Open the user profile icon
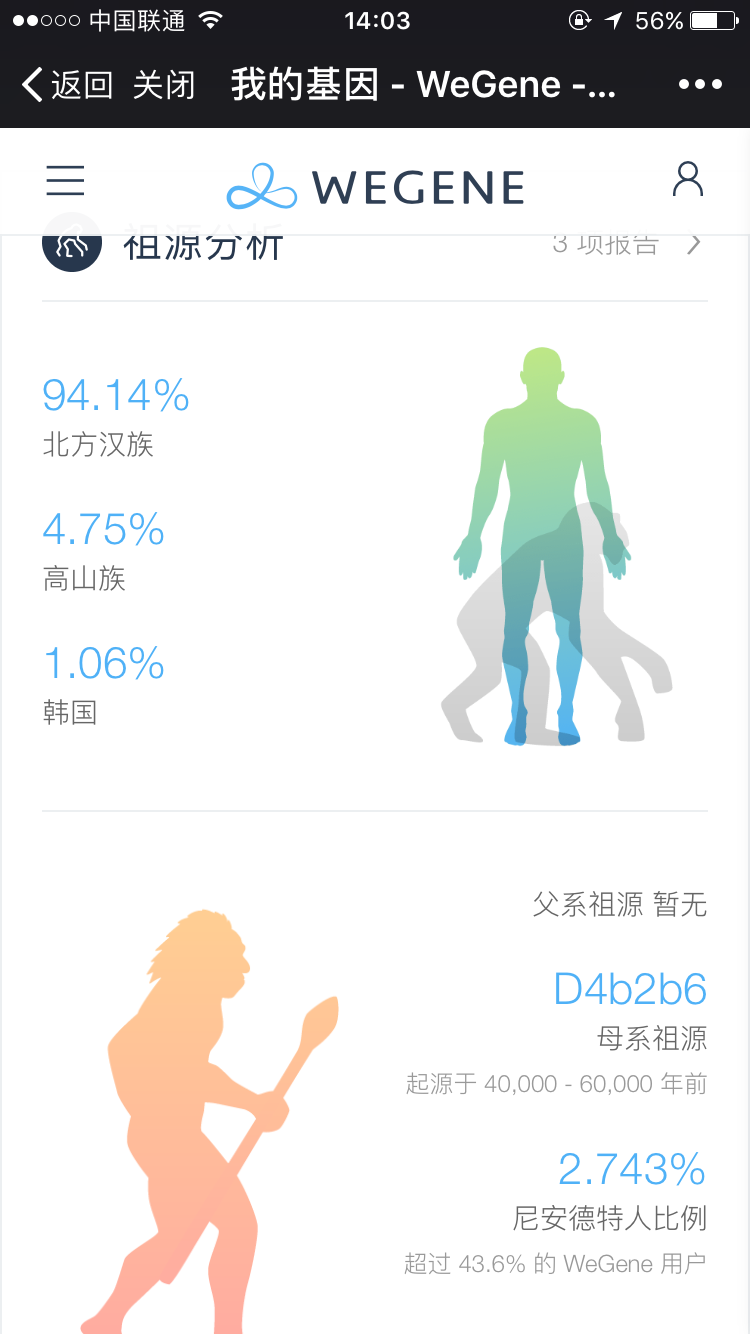This screenshot has width=750, height=1334. [x=688, y=180]
